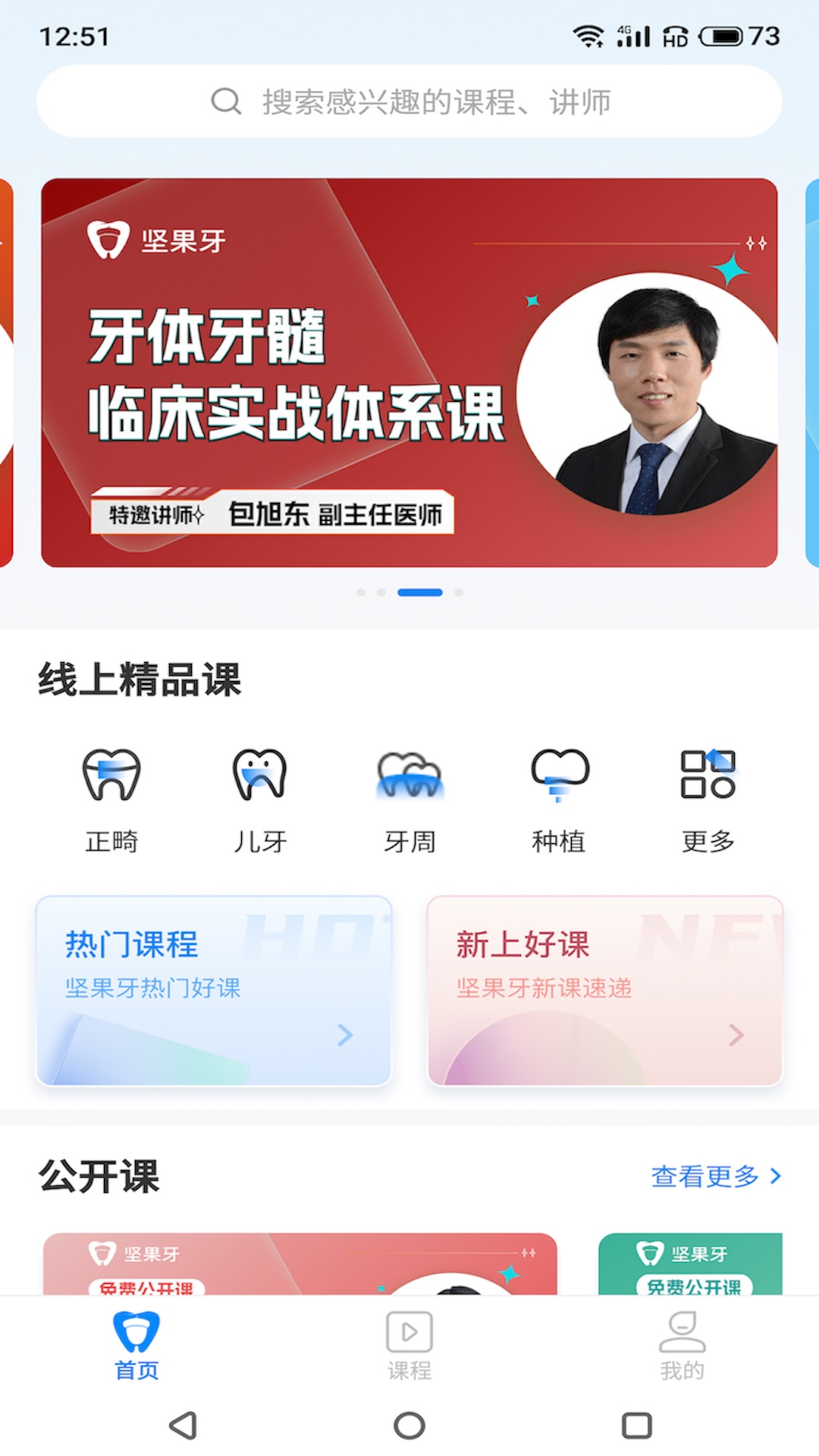Switch to the 首页 tab
The width and height of the screenshot is (819, 1456).
pos(136,1346)
